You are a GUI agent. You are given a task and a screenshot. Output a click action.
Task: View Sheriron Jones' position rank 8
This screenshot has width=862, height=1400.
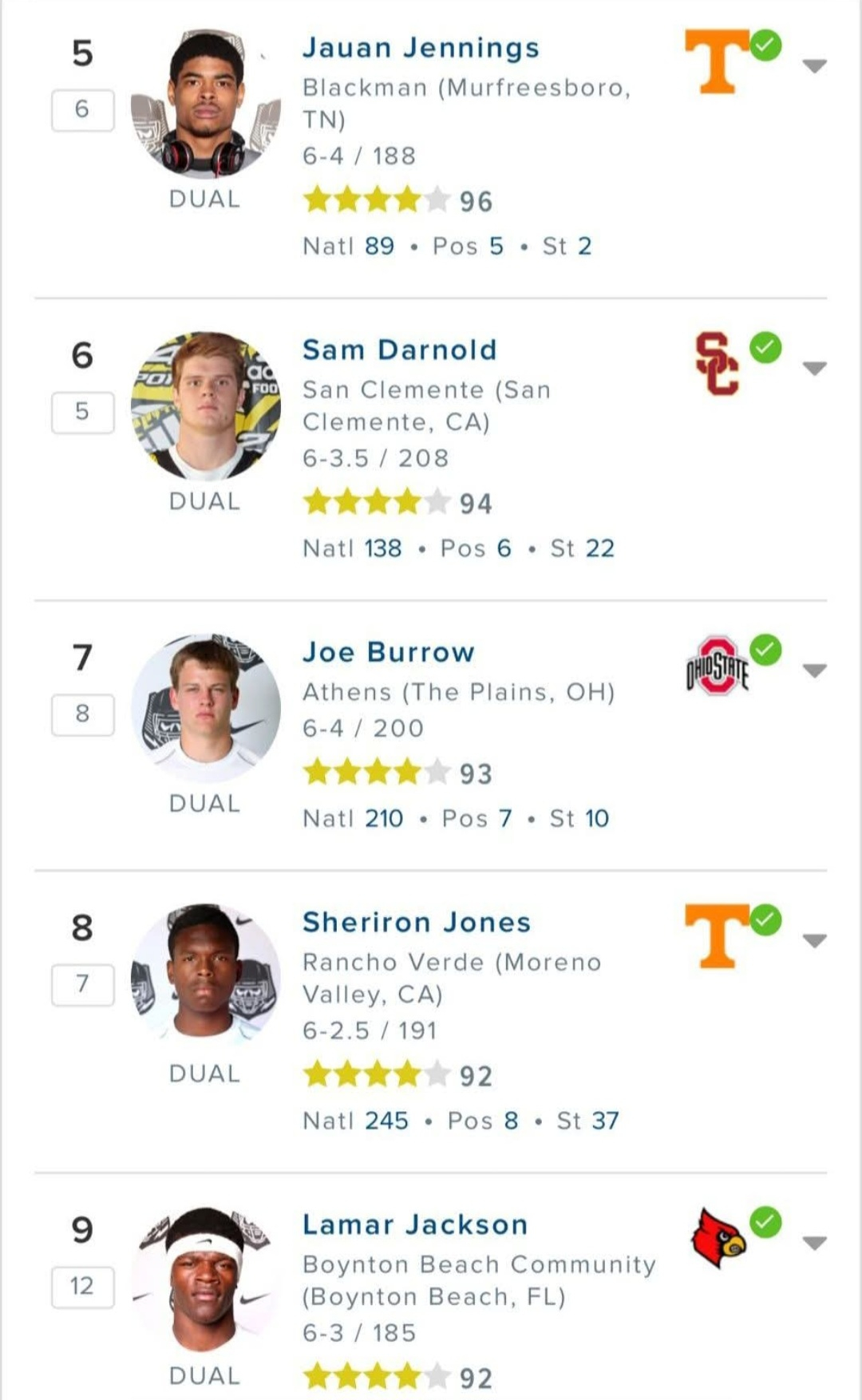[x=511, y=1121]
